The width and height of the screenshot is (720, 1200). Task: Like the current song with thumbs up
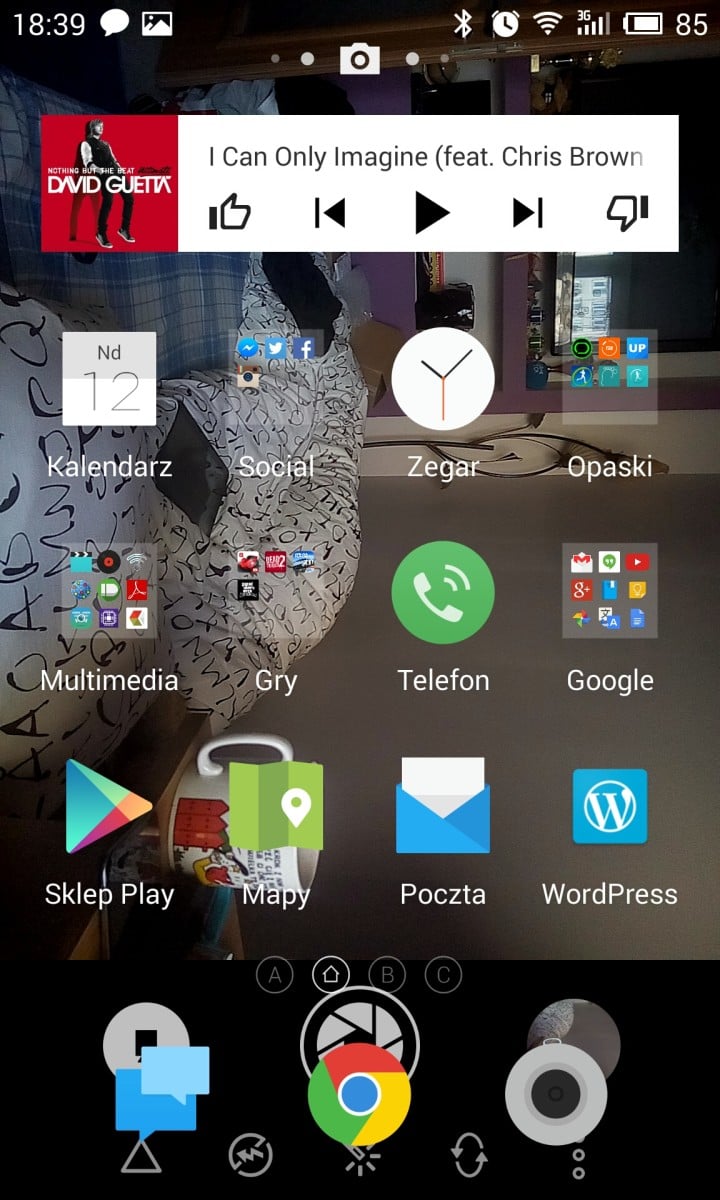pos(229,212)
